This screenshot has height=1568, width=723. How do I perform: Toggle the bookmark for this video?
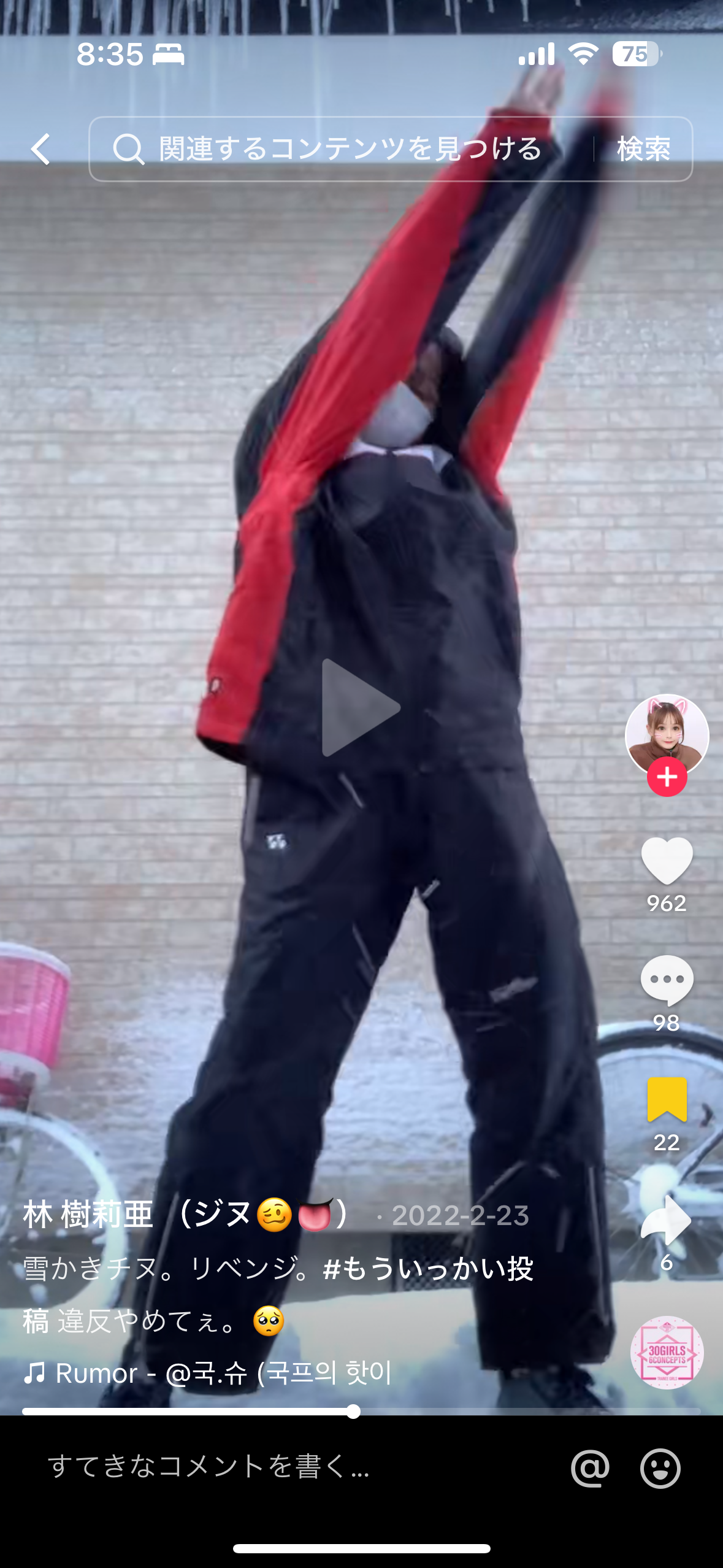coord(667,1099)
